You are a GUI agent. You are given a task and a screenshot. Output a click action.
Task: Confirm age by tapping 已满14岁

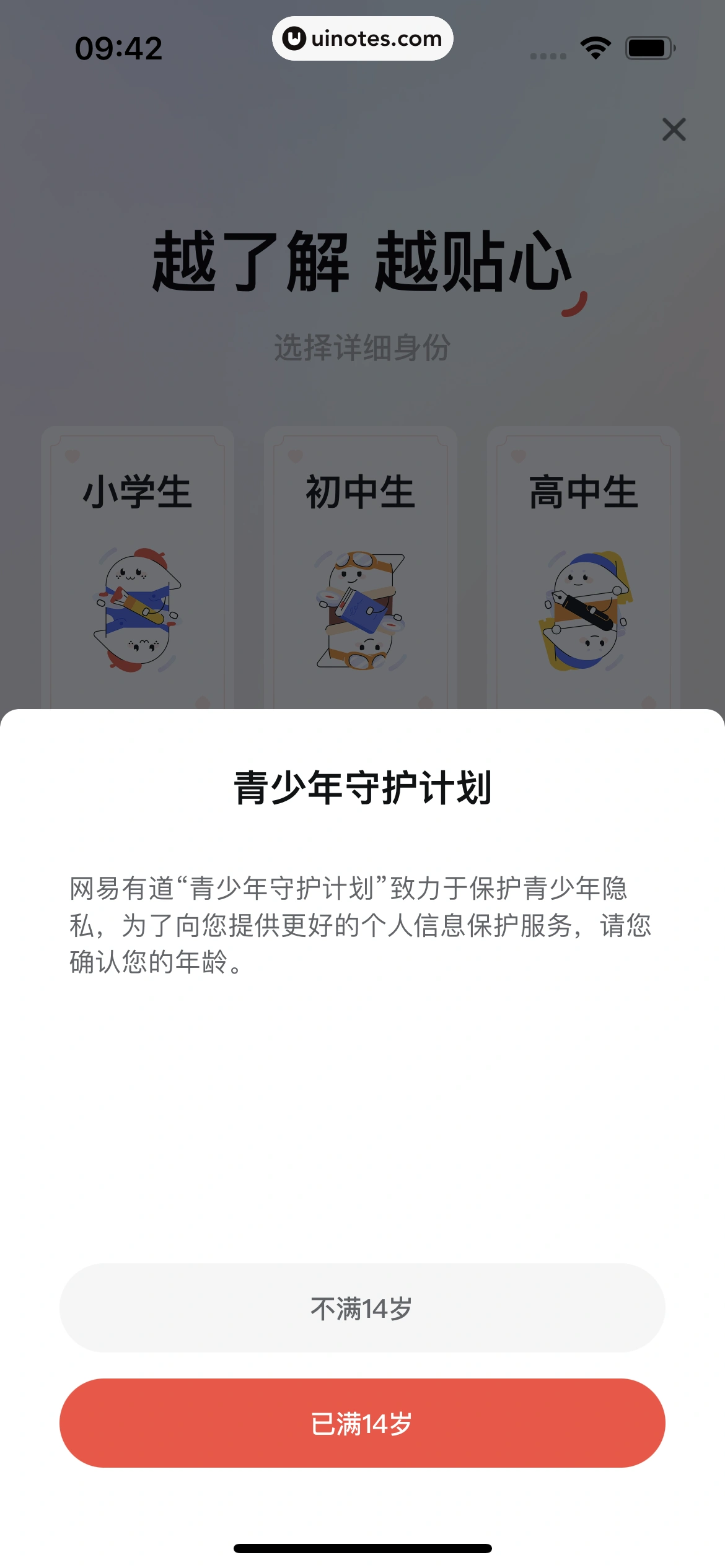pos(362,1422)
